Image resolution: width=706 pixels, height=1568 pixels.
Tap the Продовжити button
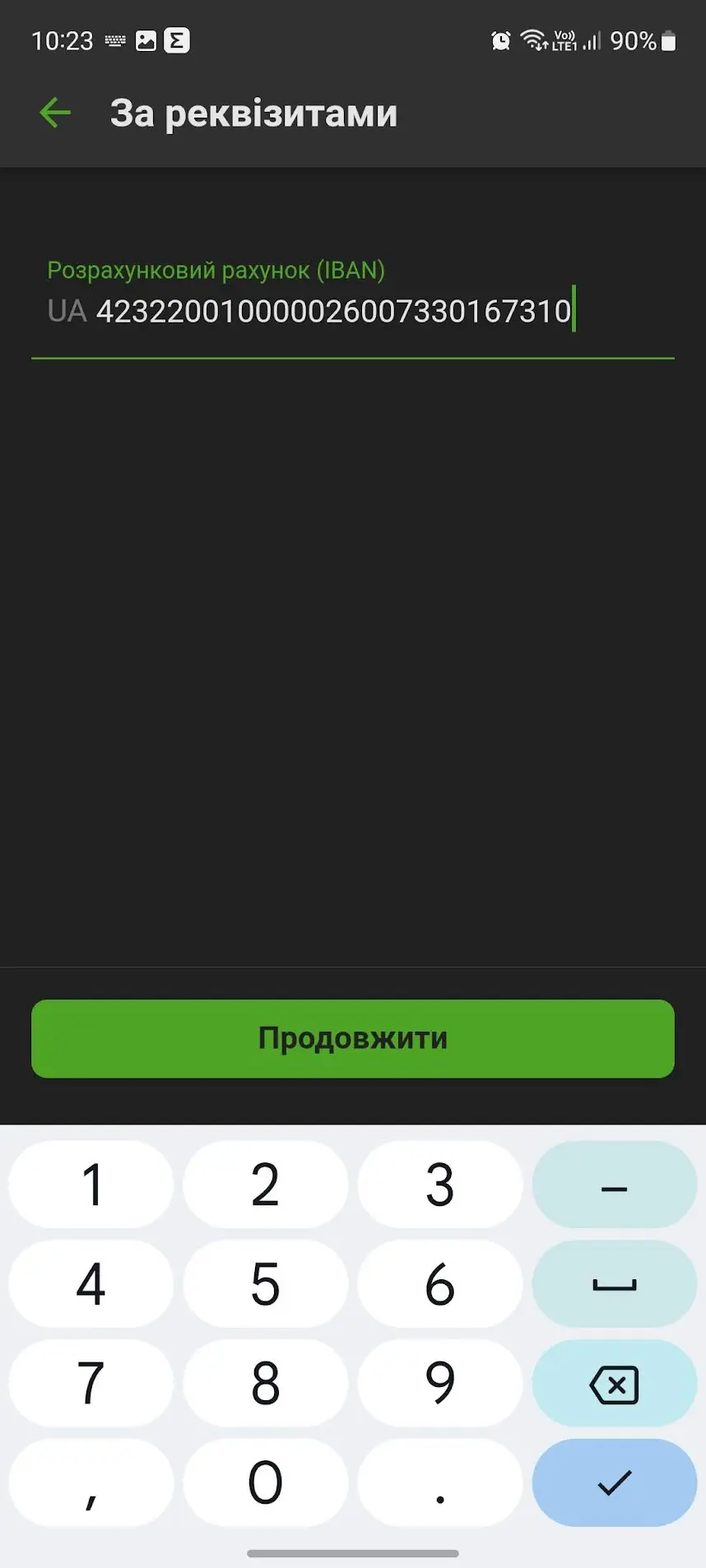(x=353, y=1038)
